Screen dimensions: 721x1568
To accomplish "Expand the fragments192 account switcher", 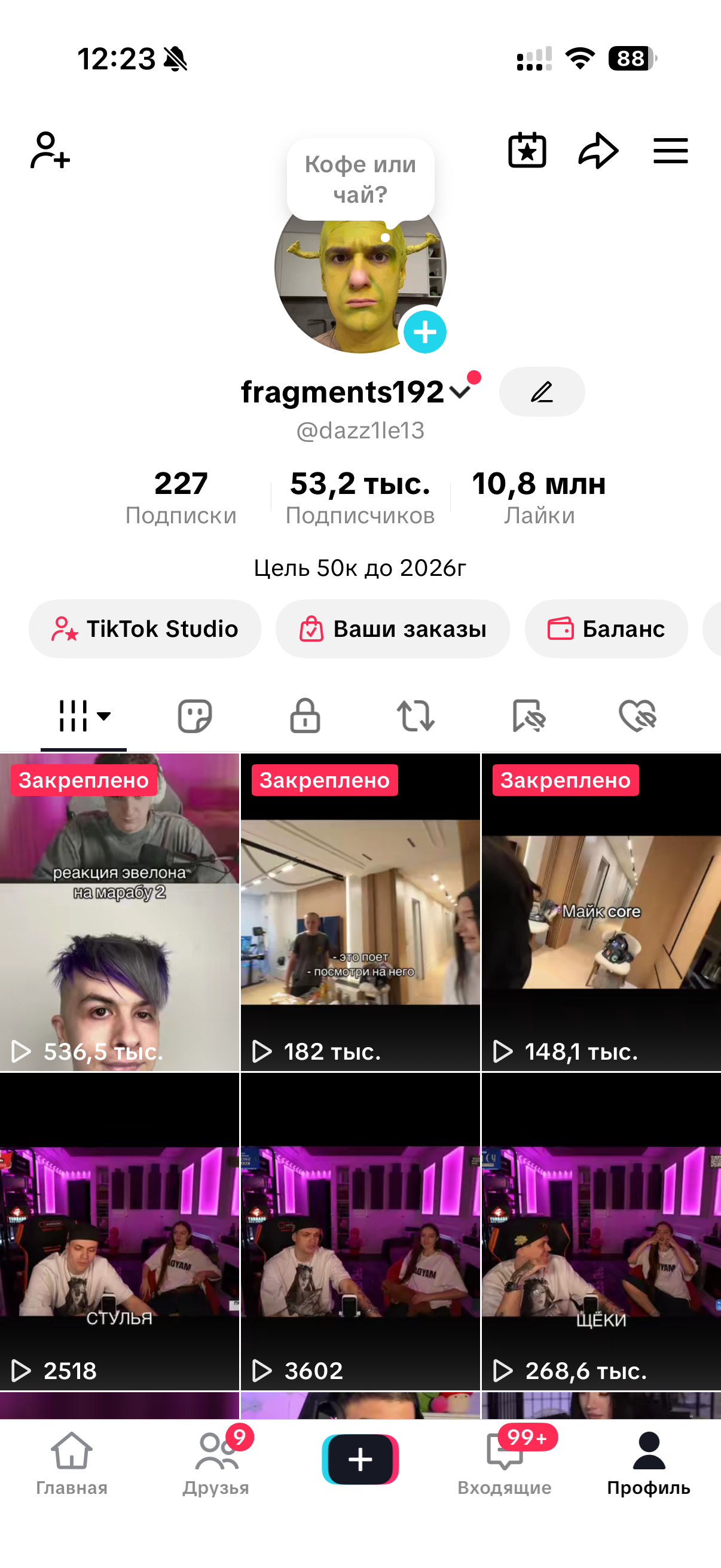I will pyautogui.click(x=460, y=391).
